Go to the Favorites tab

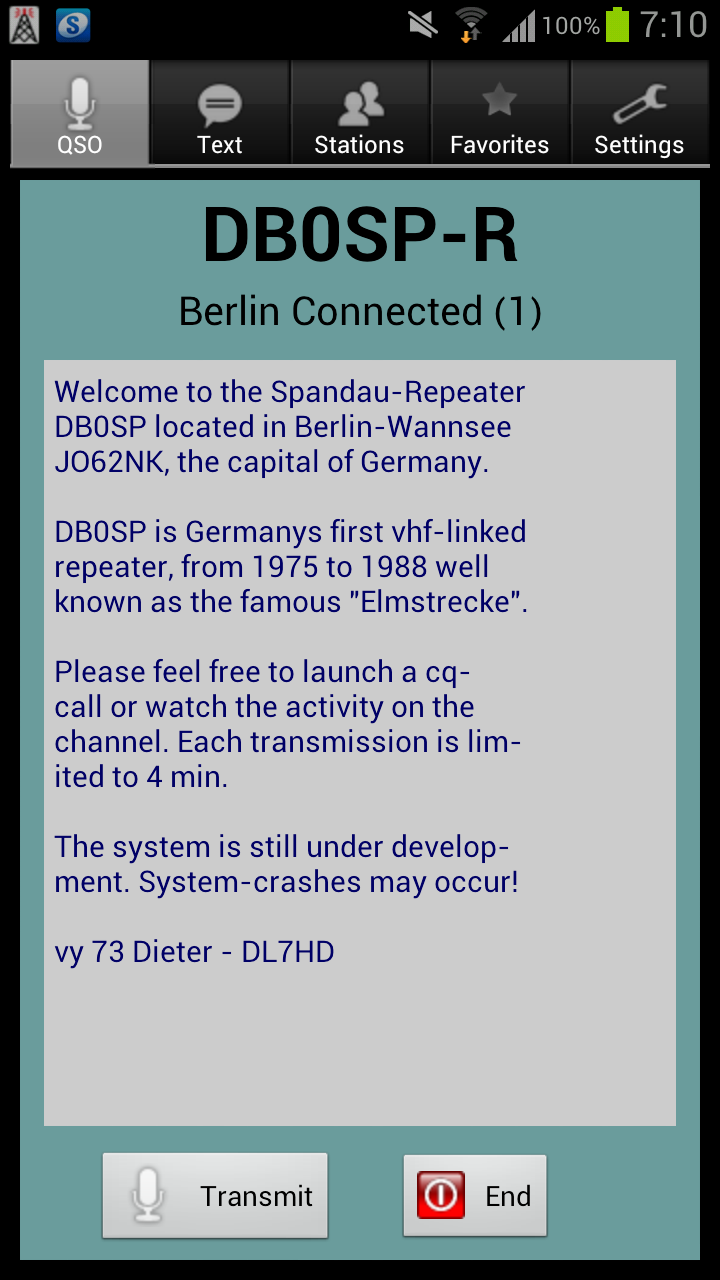click(x=500, y=112)
